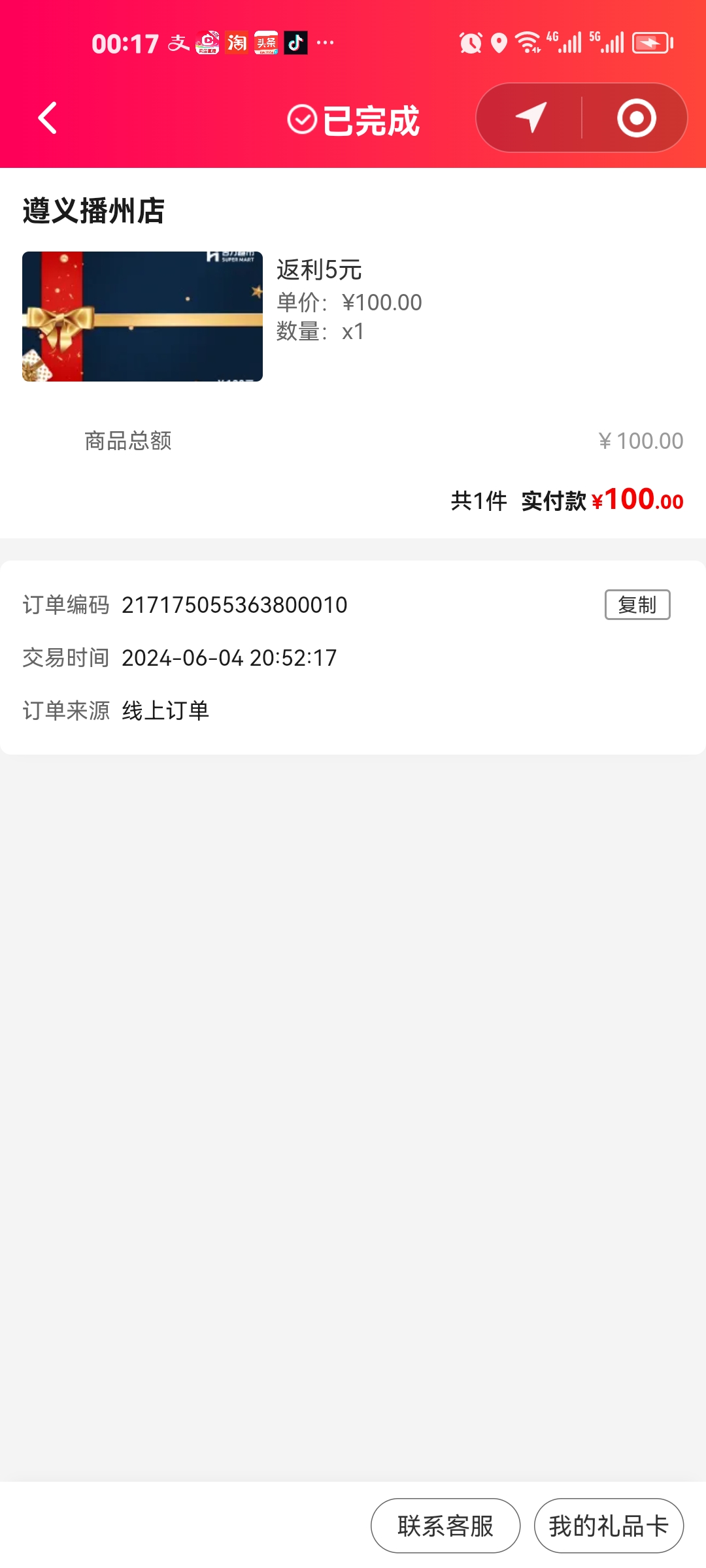Go back using the top-left arrow
The image size is (706, 1568).
coord(48,118)
